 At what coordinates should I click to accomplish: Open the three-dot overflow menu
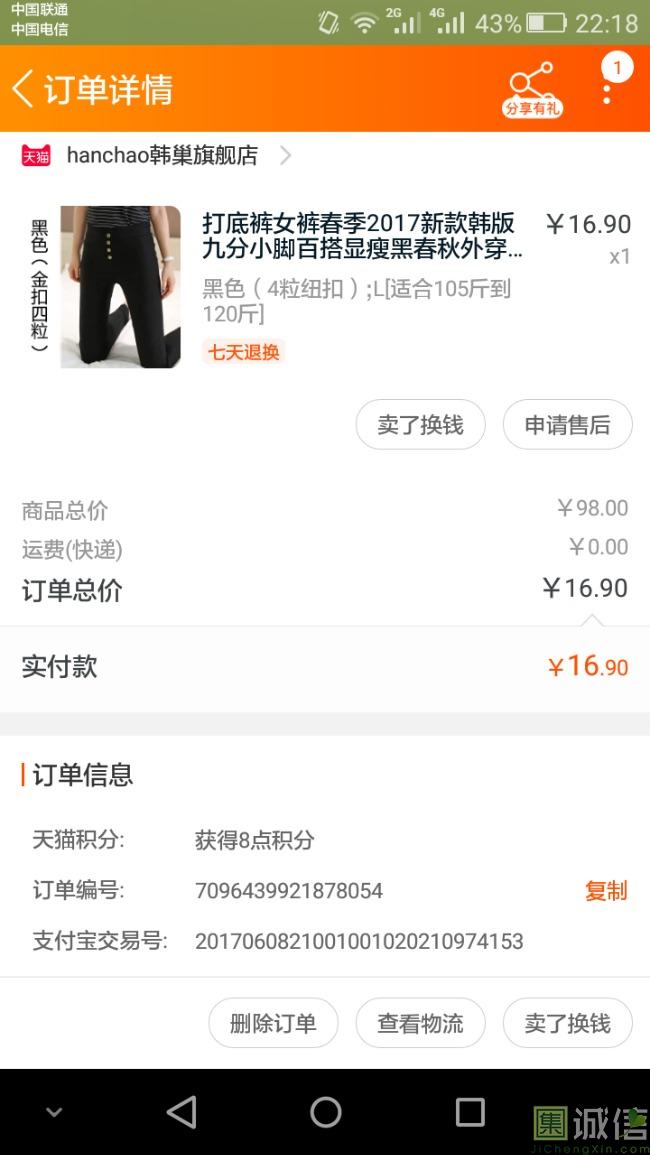[x=607, y=88]
